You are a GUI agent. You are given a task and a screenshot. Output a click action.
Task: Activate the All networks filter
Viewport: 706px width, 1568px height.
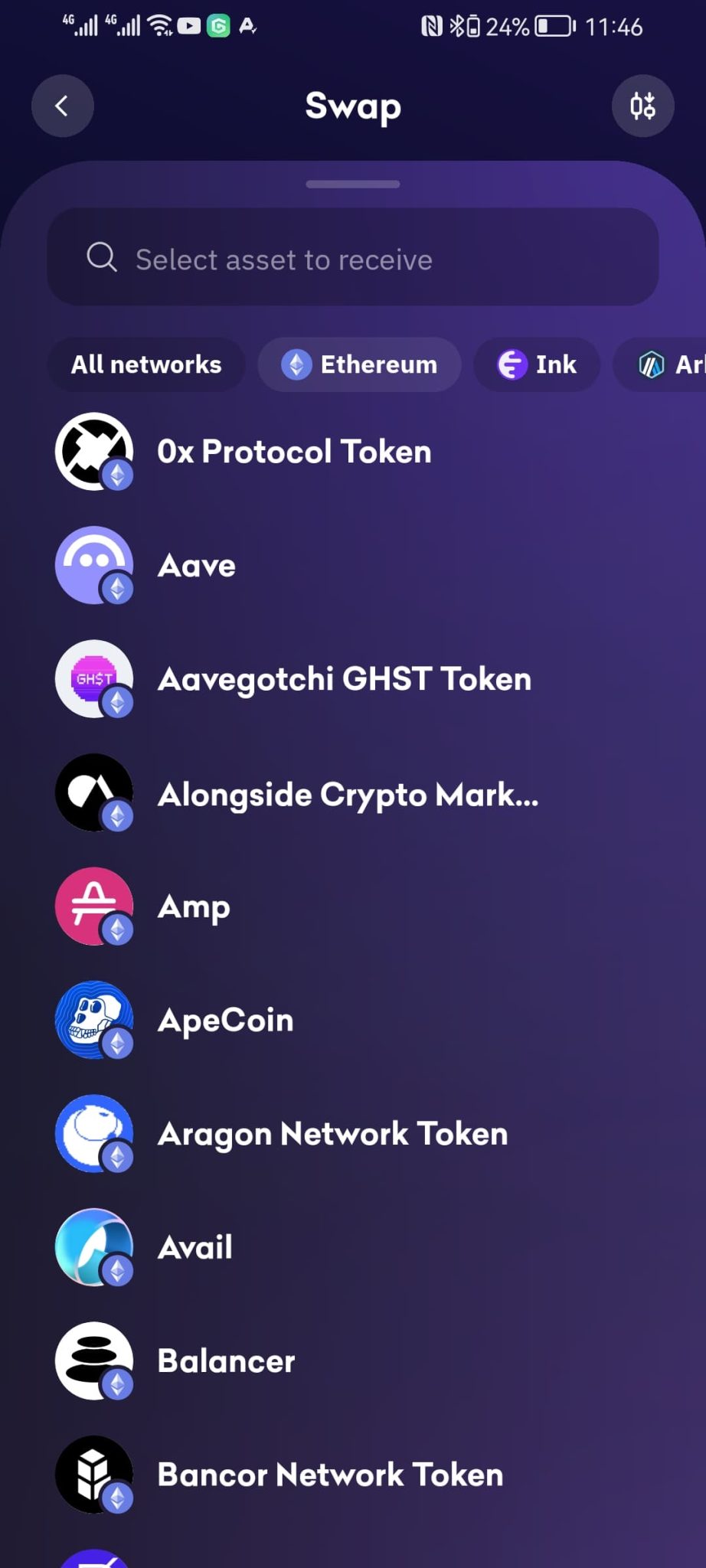coord(146,364)
